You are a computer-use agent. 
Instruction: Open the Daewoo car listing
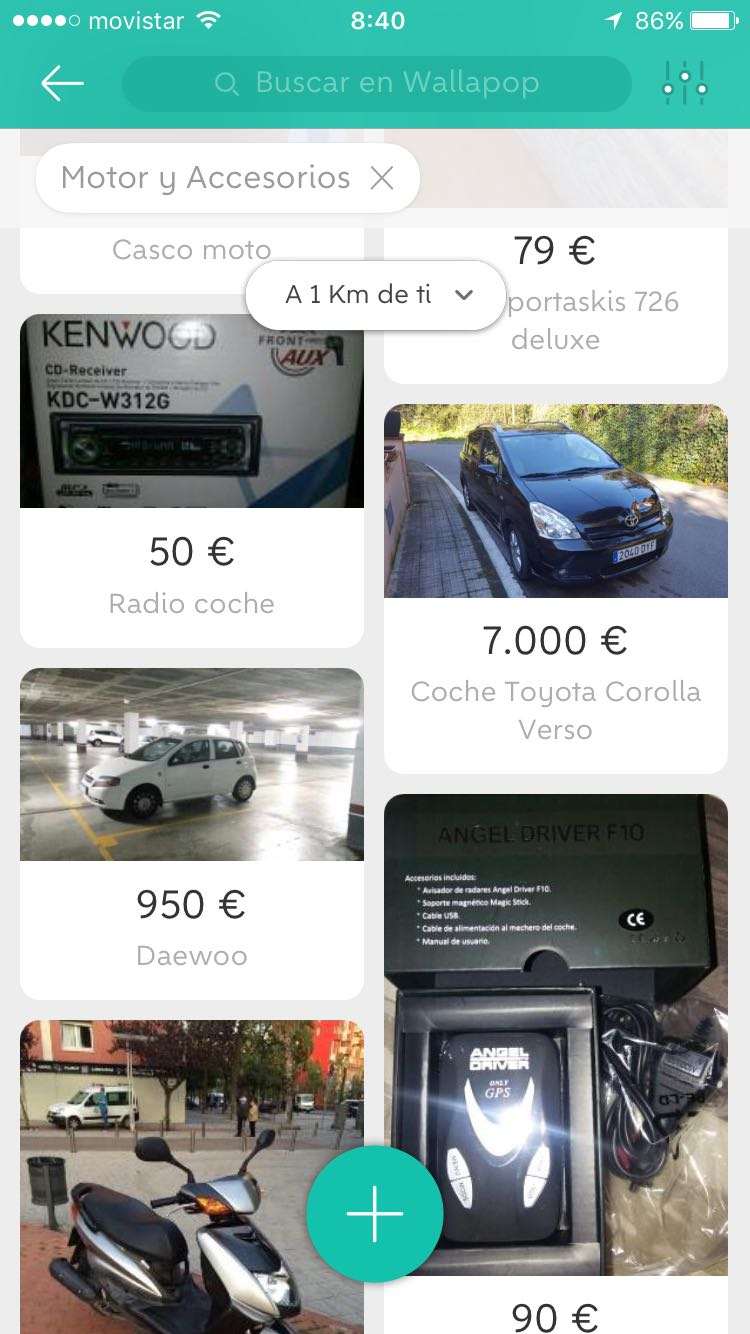191,832
